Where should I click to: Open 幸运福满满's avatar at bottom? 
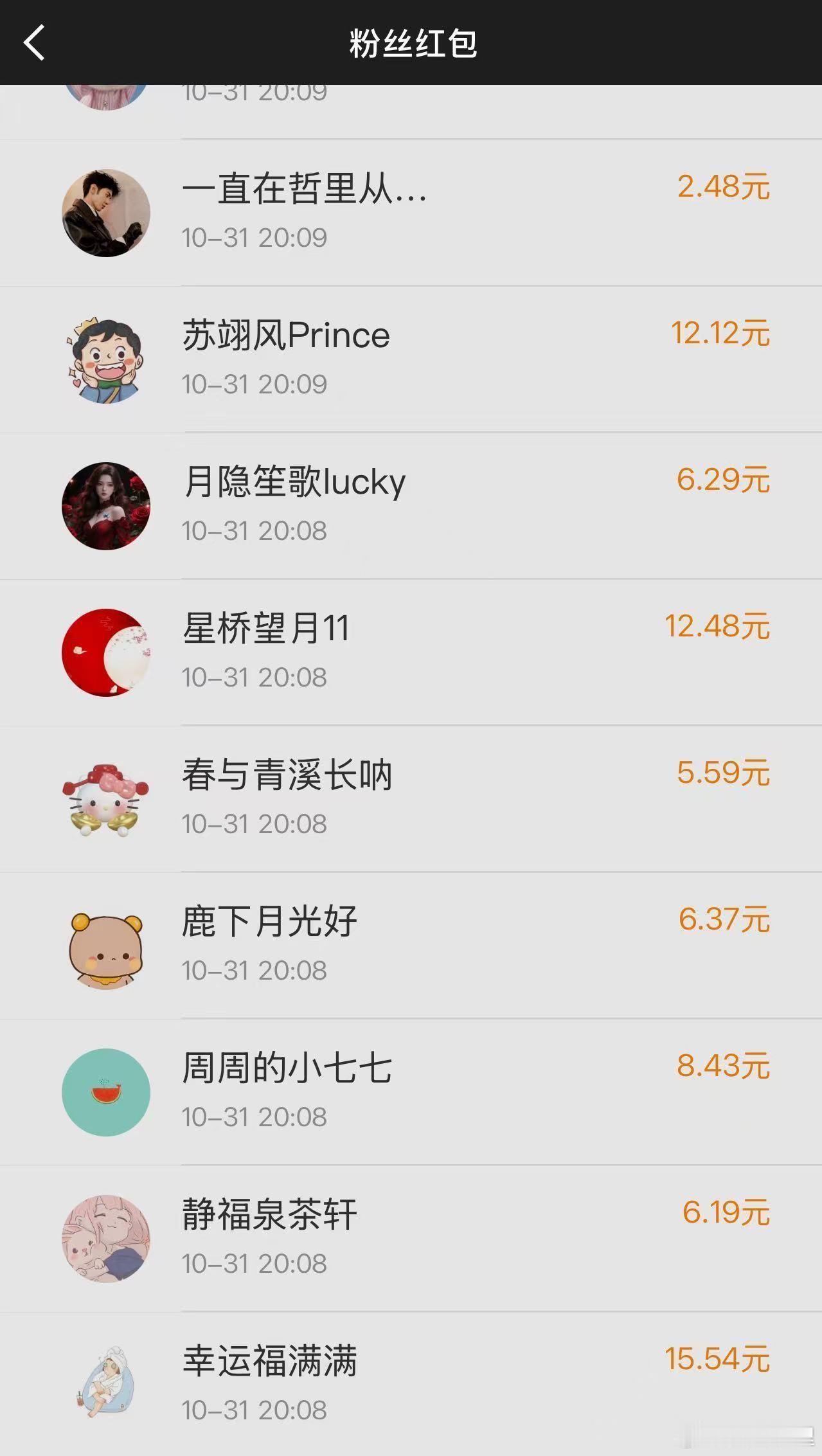[x=106, y=1382]
